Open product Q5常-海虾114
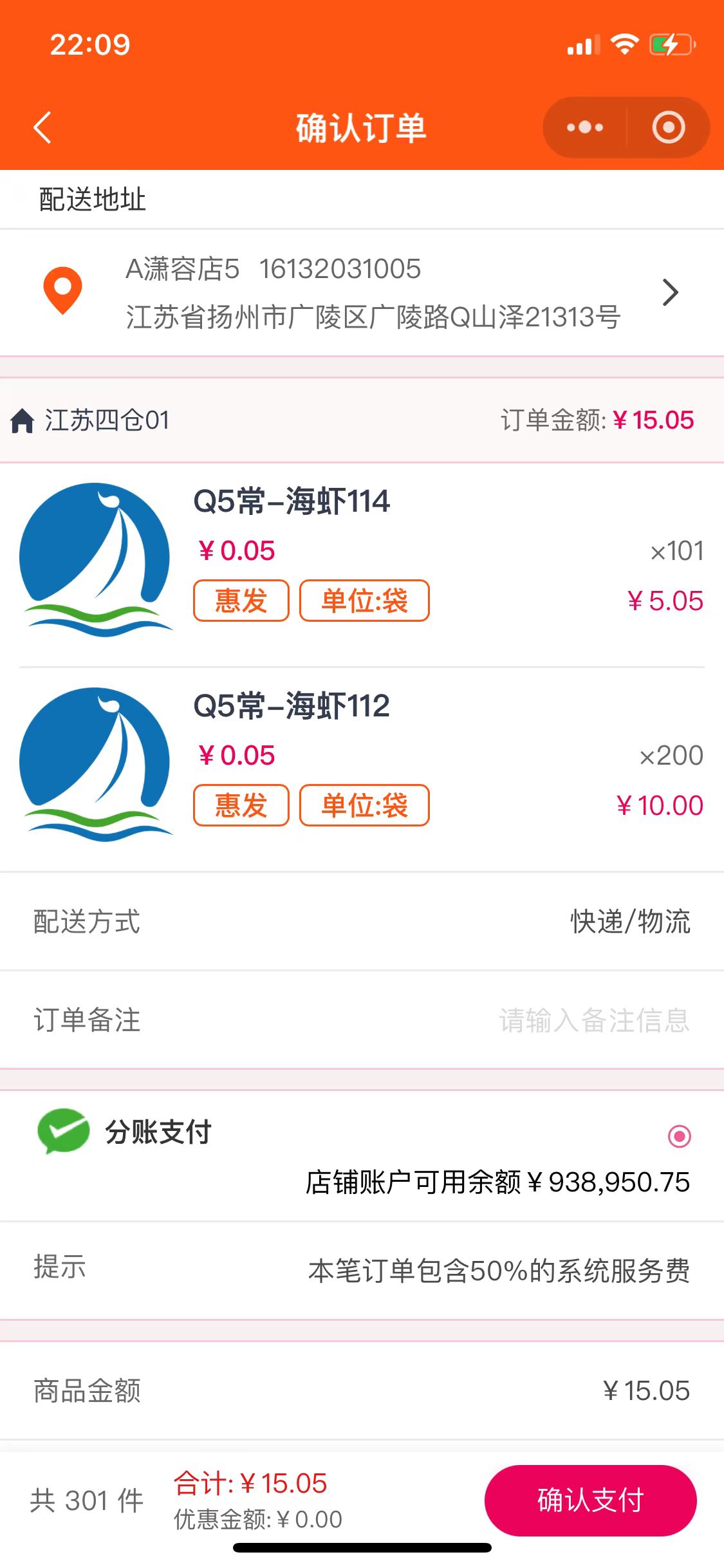The image size is (724, 1568). [291, 501]
